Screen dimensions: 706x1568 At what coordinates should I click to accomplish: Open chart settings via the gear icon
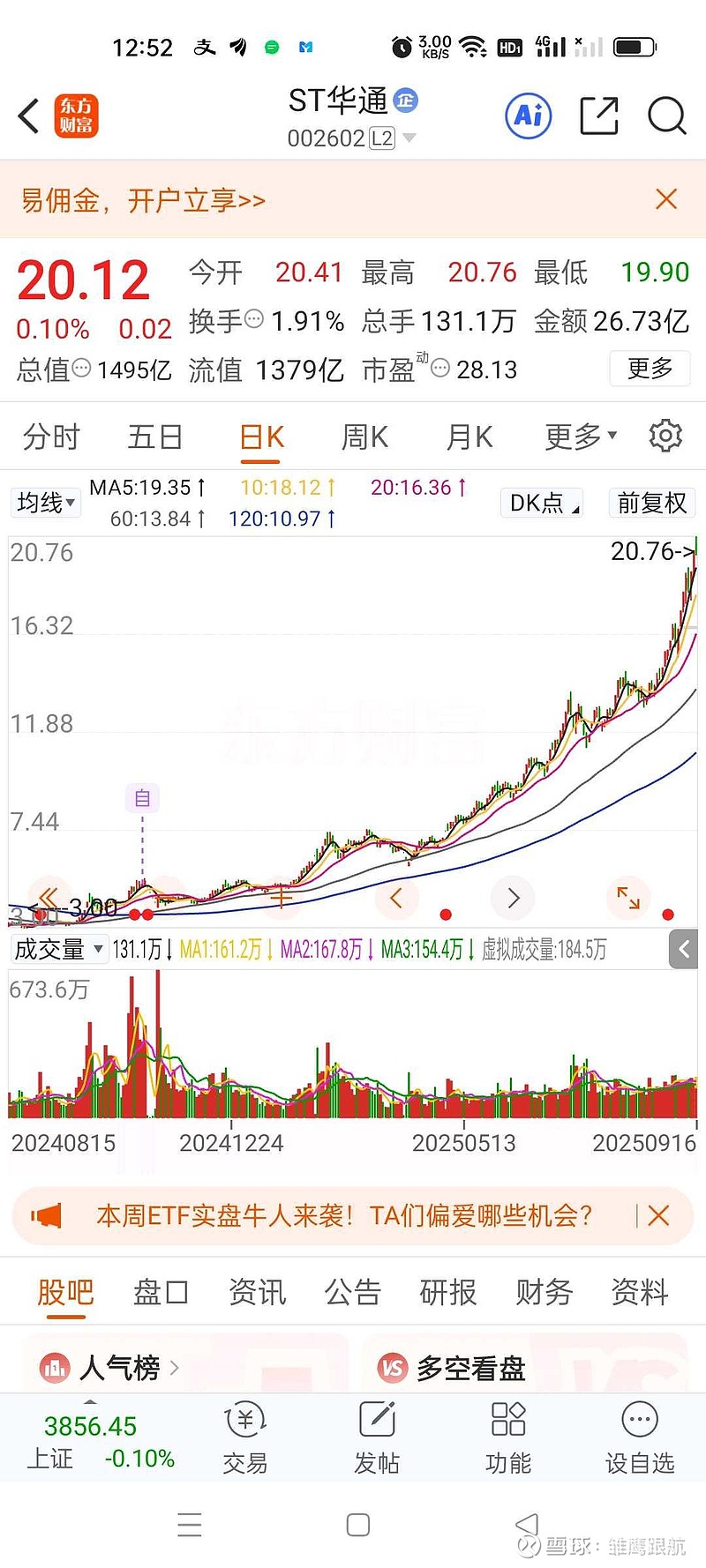(x=666, y=436)
